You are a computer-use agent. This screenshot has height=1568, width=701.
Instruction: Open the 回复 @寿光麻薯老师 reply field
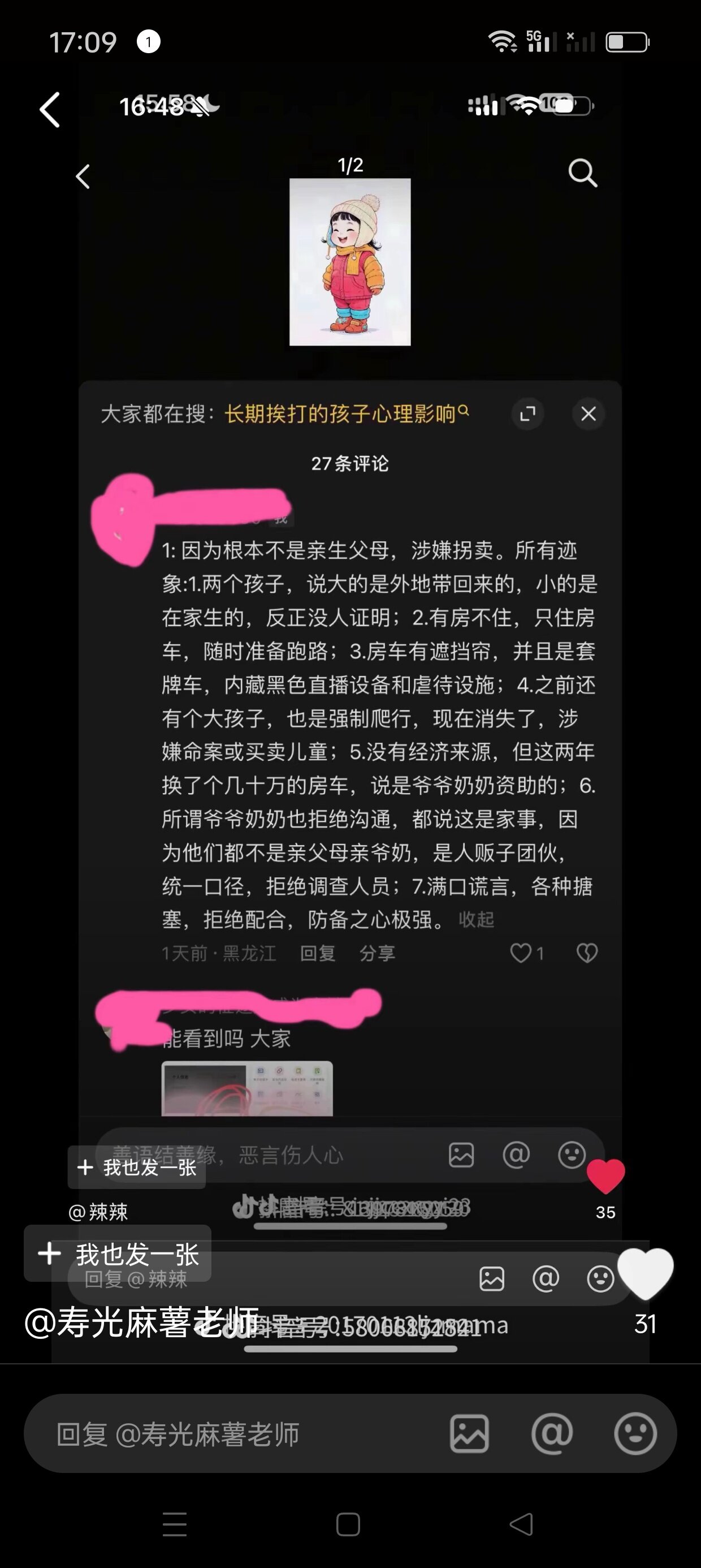(231, 1434)
